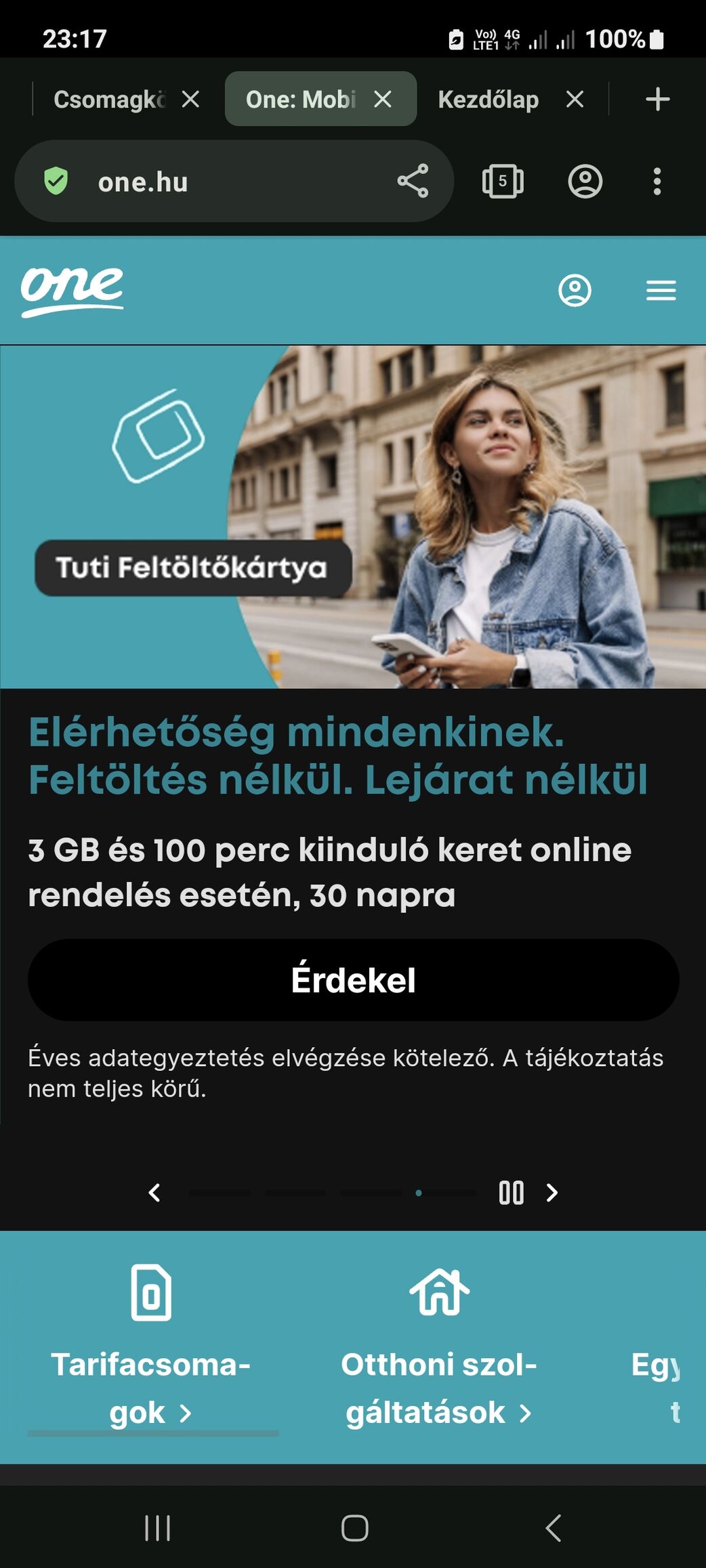Show the next carousel slide

(x=552, y=1193)
